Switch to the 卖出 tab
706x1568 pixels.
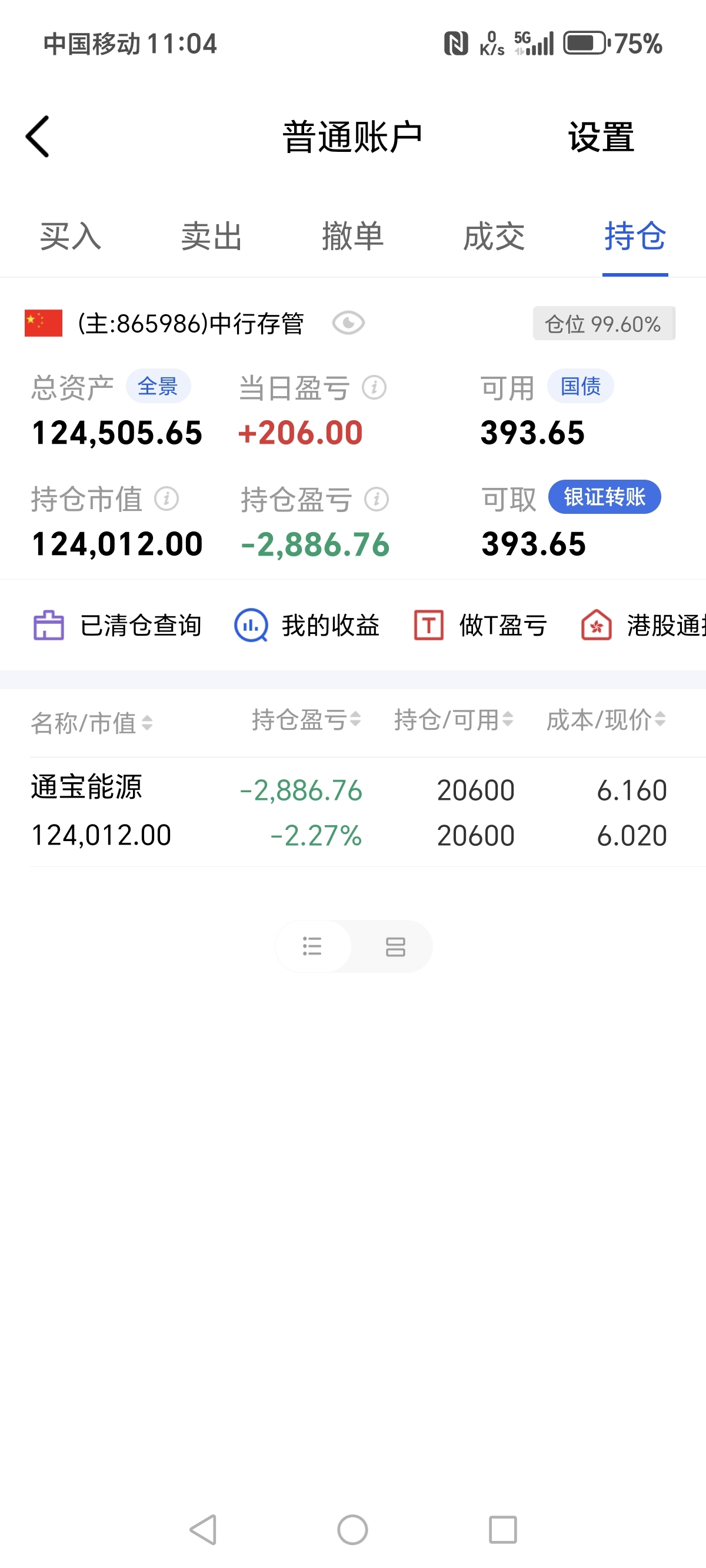[212, 236]
